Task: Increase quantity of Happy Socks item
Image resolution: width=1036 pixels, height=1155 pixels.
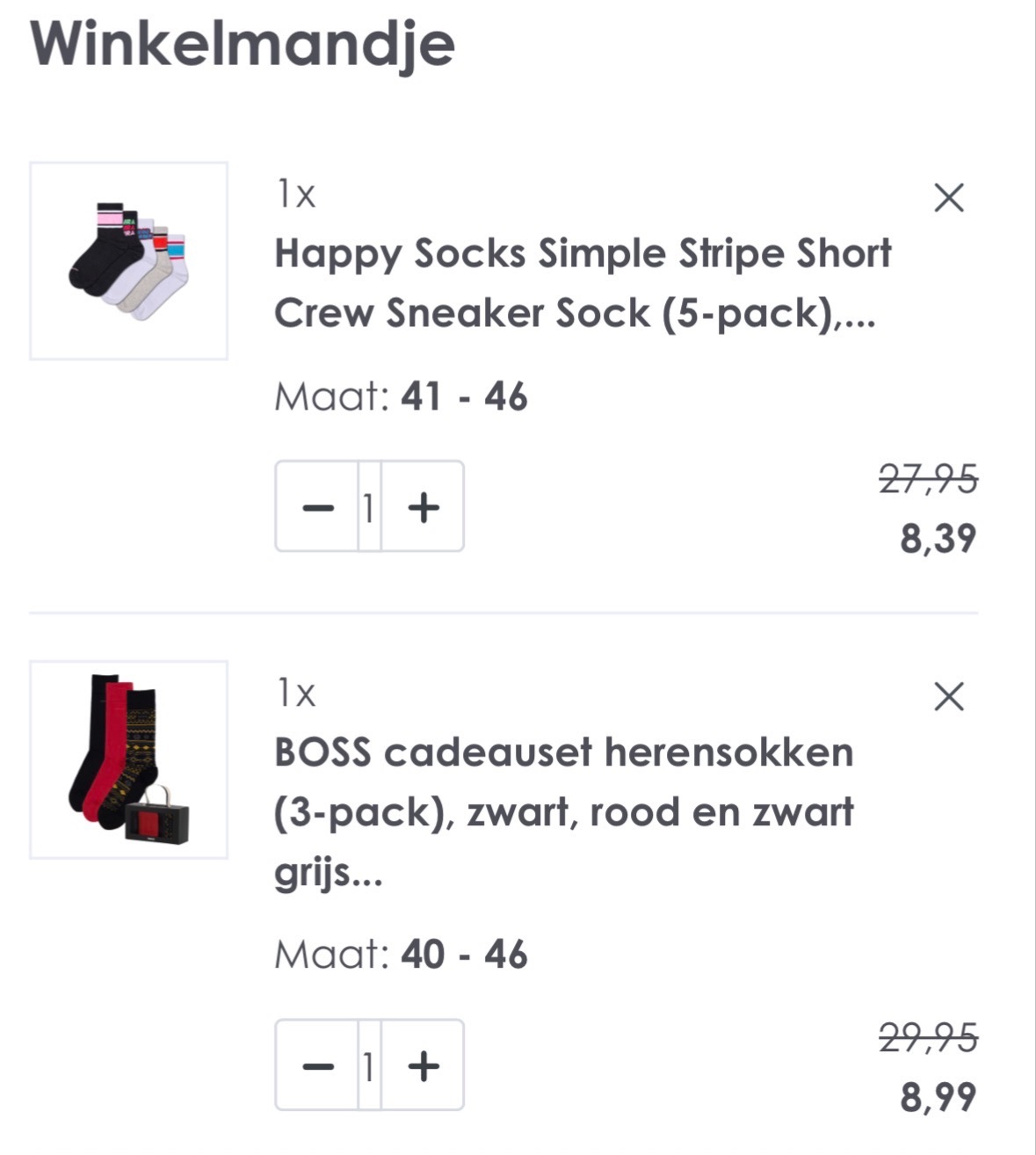Action: tap(424, 505)
